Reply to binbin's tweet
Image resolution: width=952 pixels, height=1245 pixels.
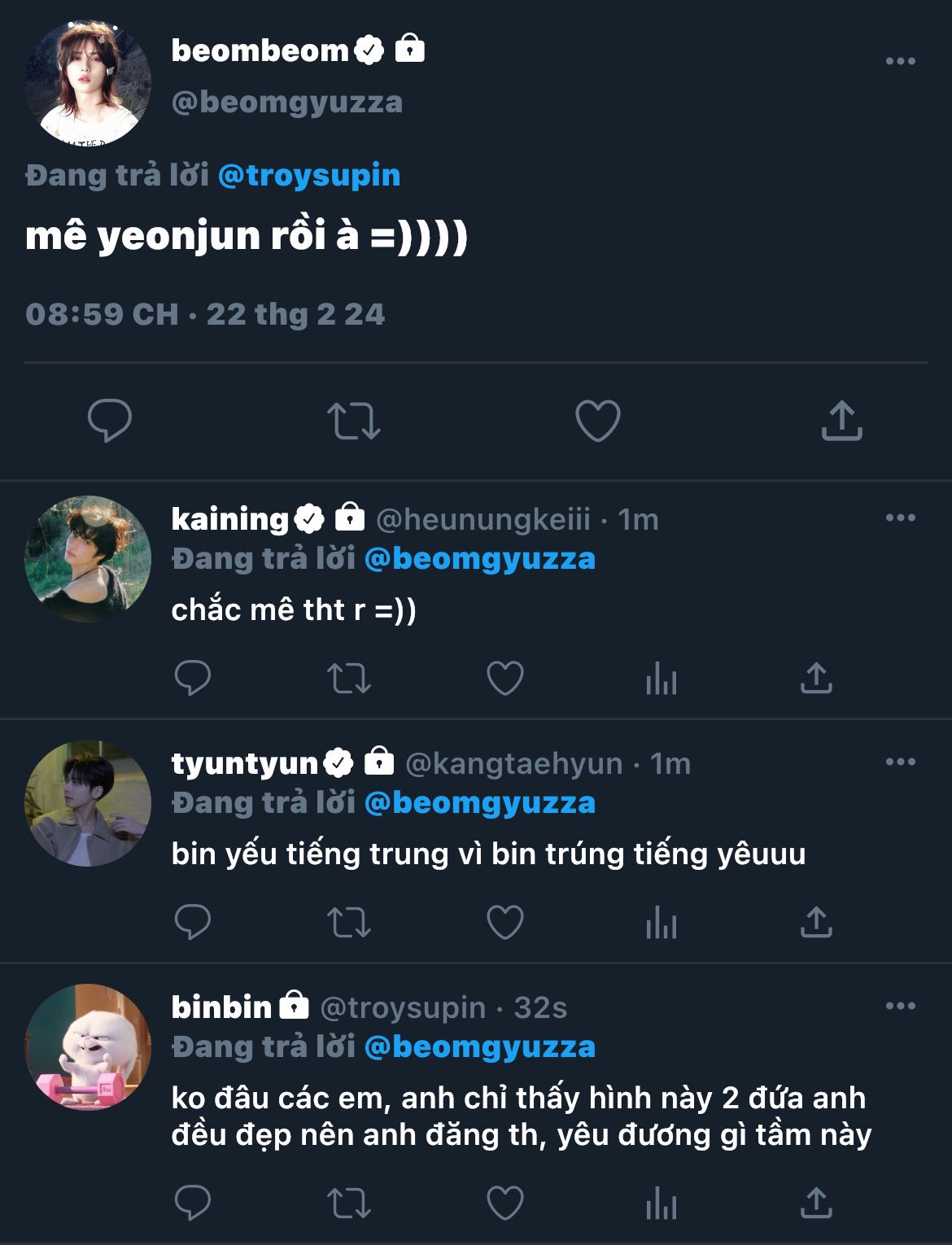pos(193,1203)
